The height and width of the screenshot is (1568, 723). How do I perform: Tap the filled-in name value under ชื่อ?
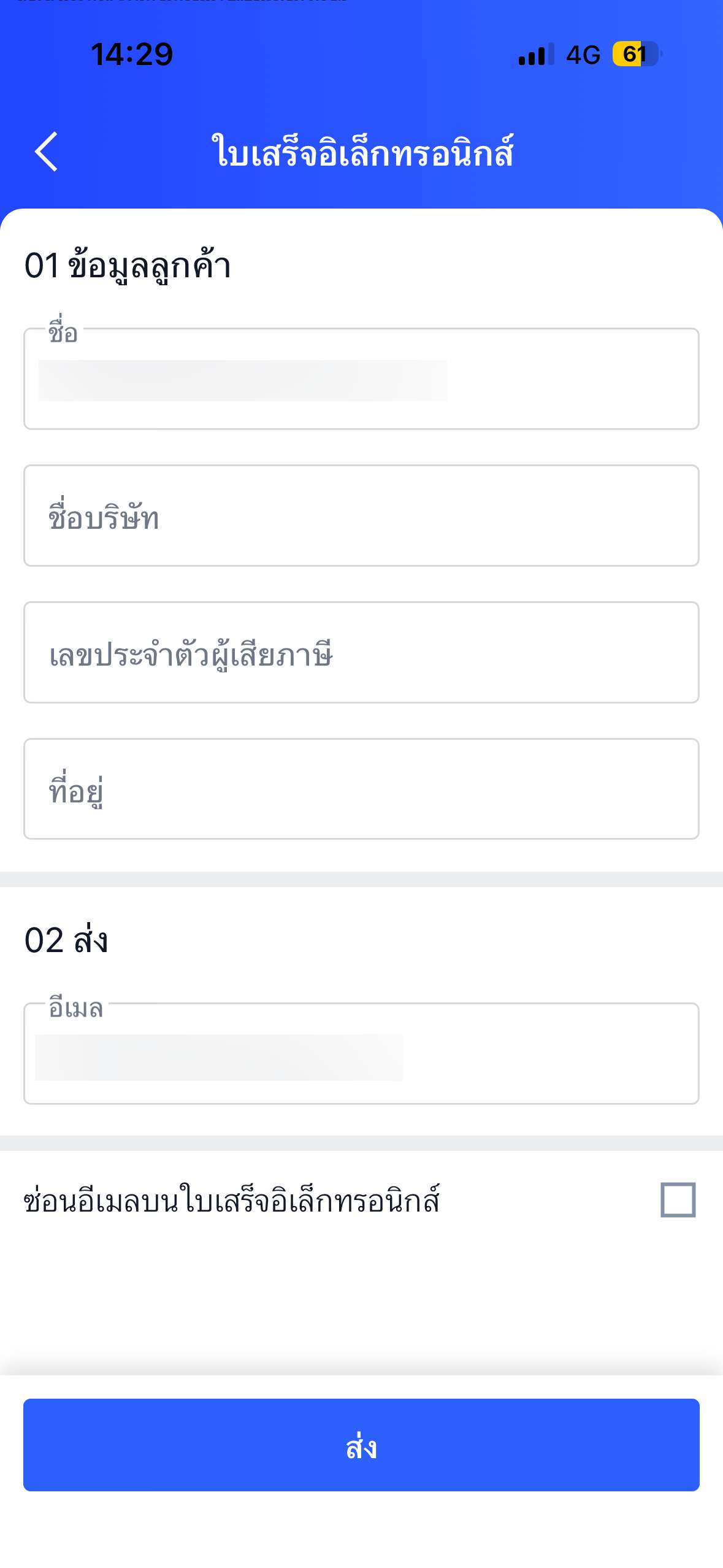[242, 380]
